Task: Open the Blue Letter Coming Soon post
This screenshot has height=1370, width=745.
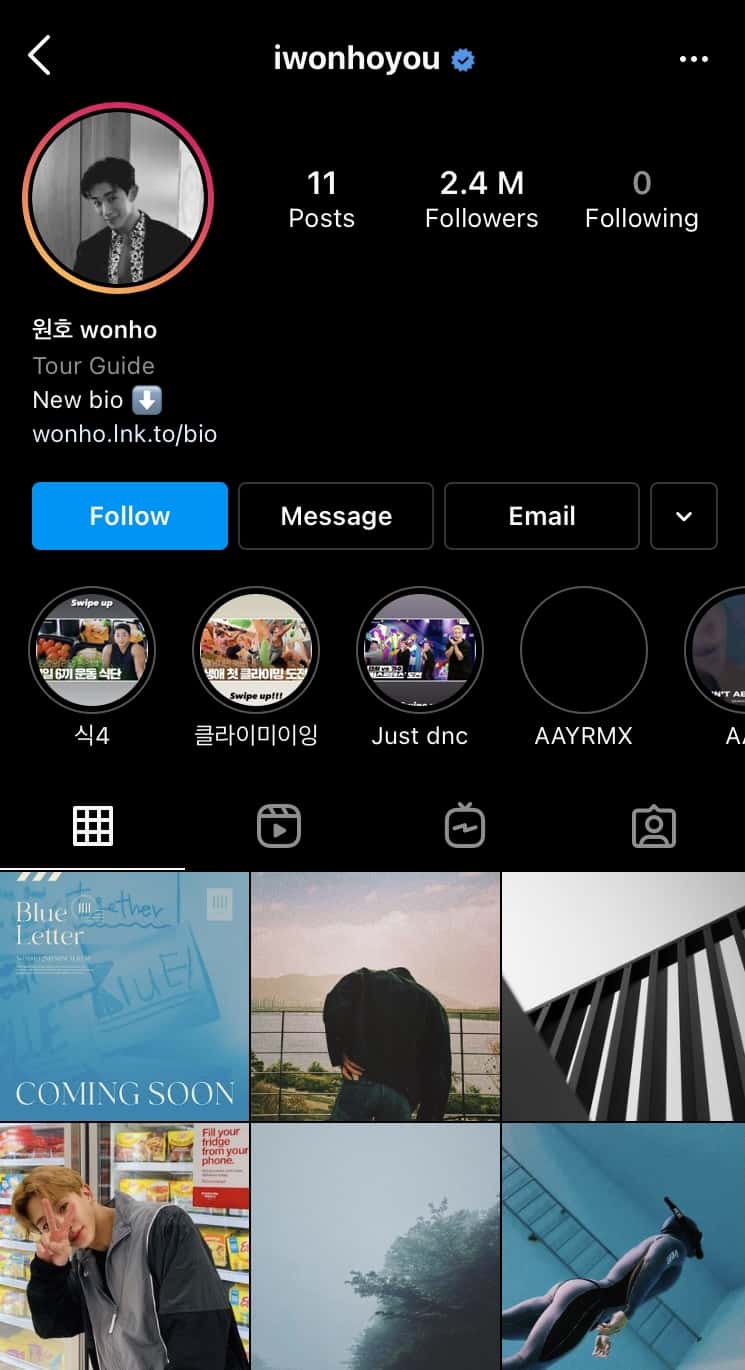Action: pos(124,995)
